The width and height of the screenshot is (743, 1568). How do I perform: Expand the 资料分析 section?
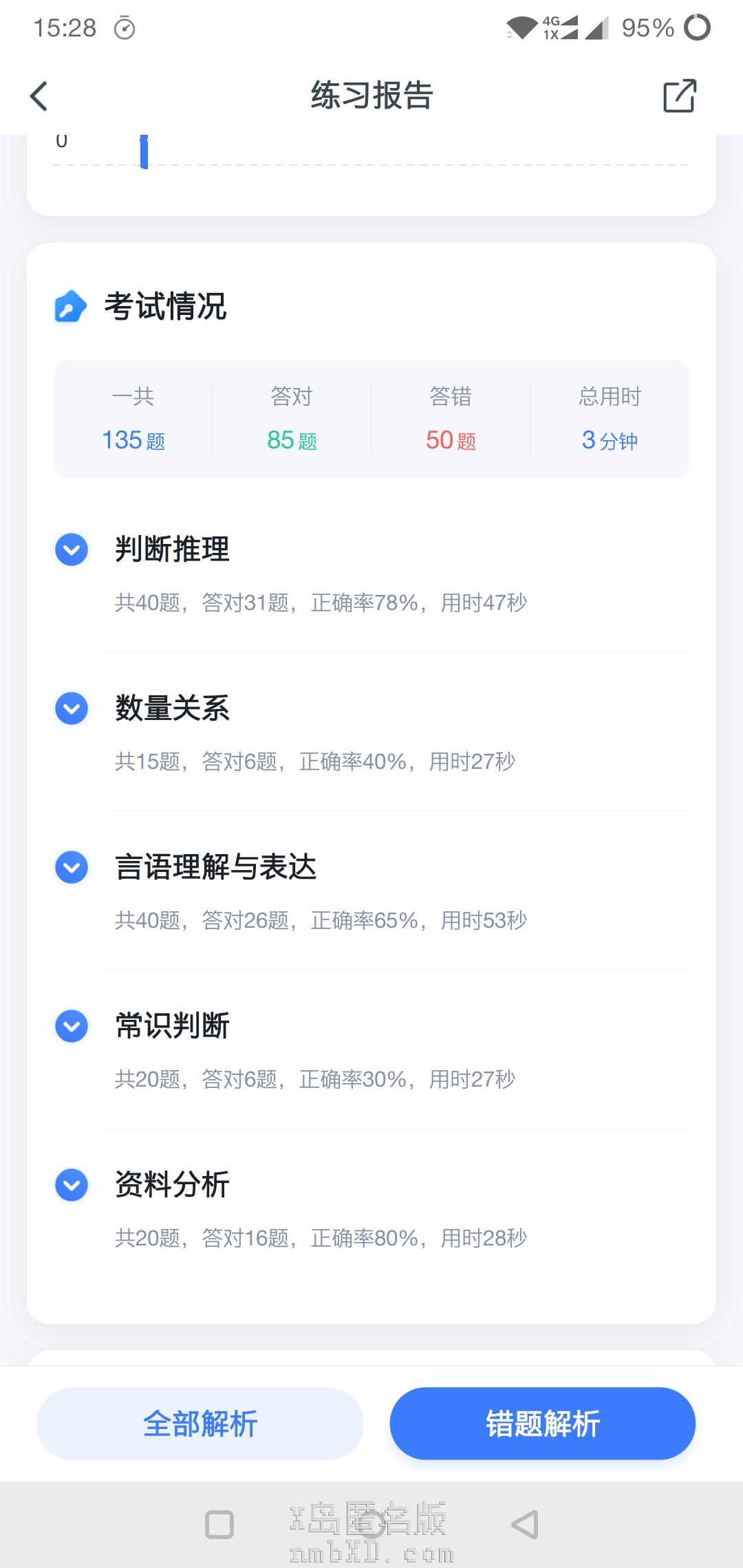coord(72,1185)
